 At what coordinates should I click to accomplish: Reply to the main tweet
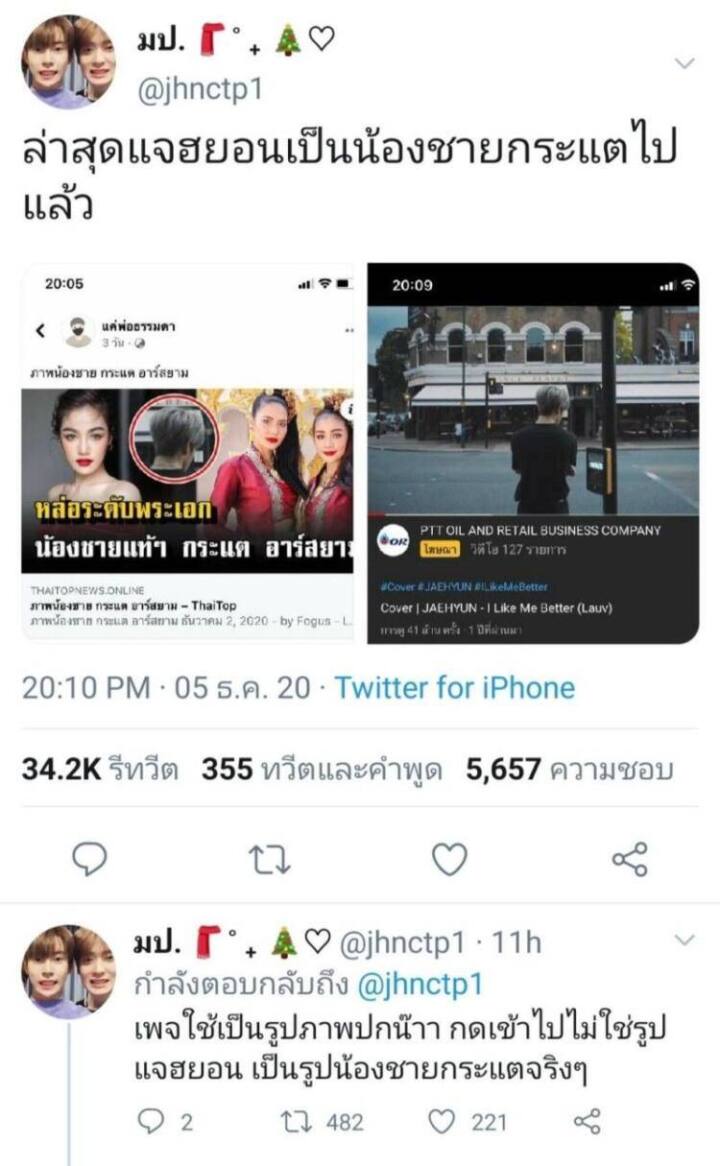pos(91,859)
